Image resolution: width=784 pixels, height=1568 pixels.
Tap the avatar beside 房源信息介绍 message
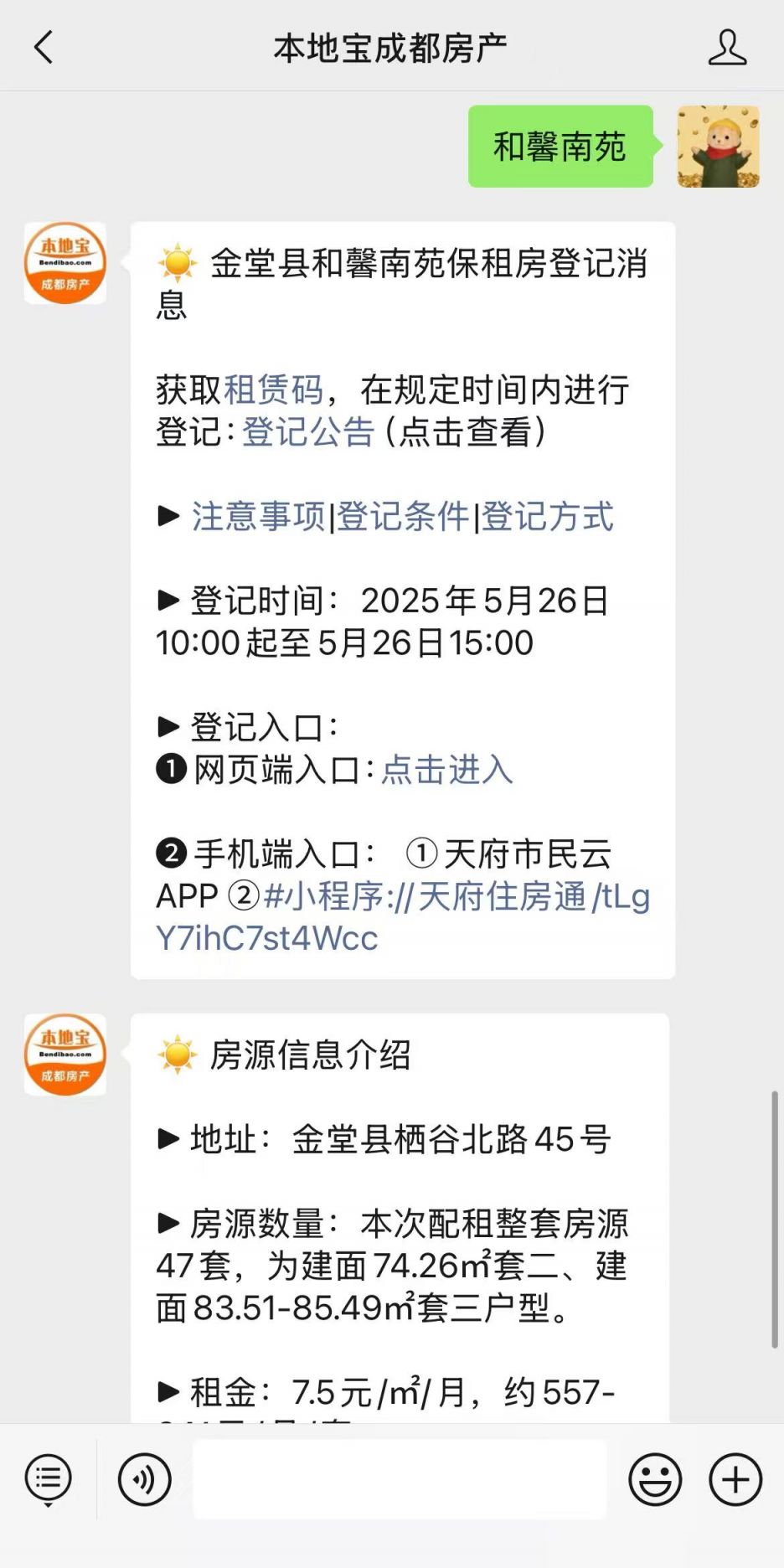point(64,1055)
